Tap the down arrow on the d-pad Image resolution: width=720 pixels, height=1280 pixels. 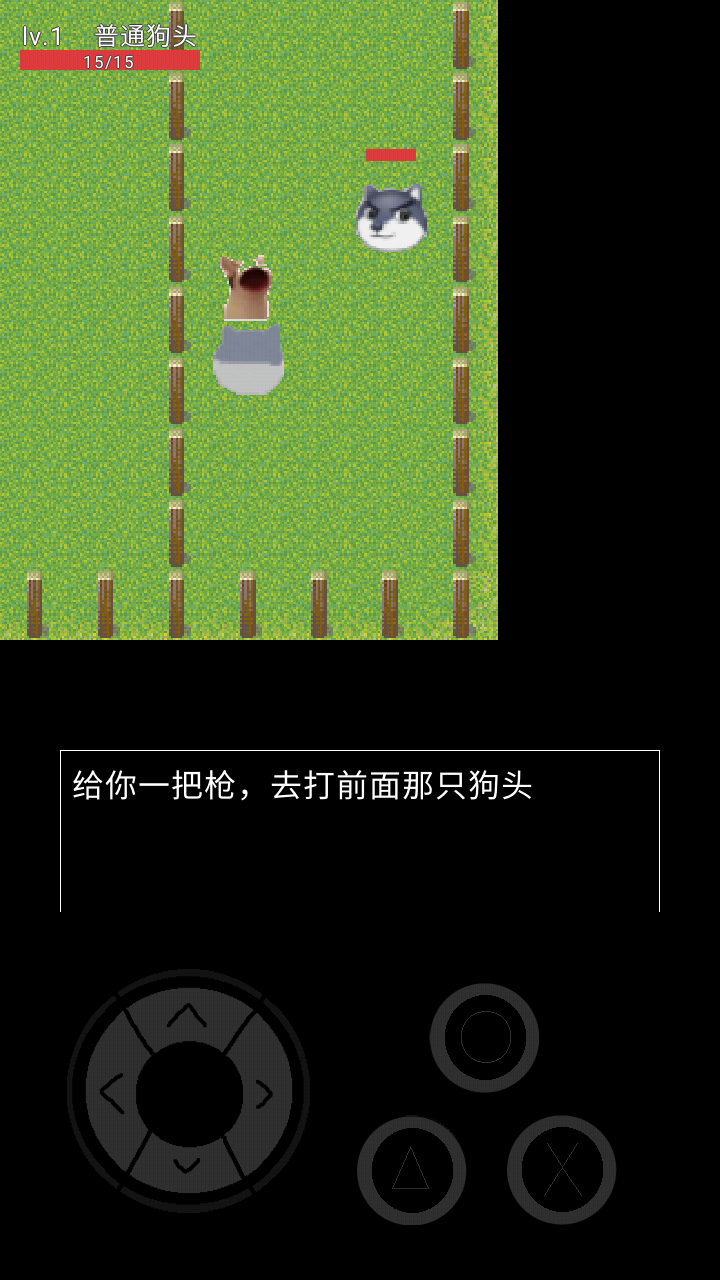(188, 1166)
